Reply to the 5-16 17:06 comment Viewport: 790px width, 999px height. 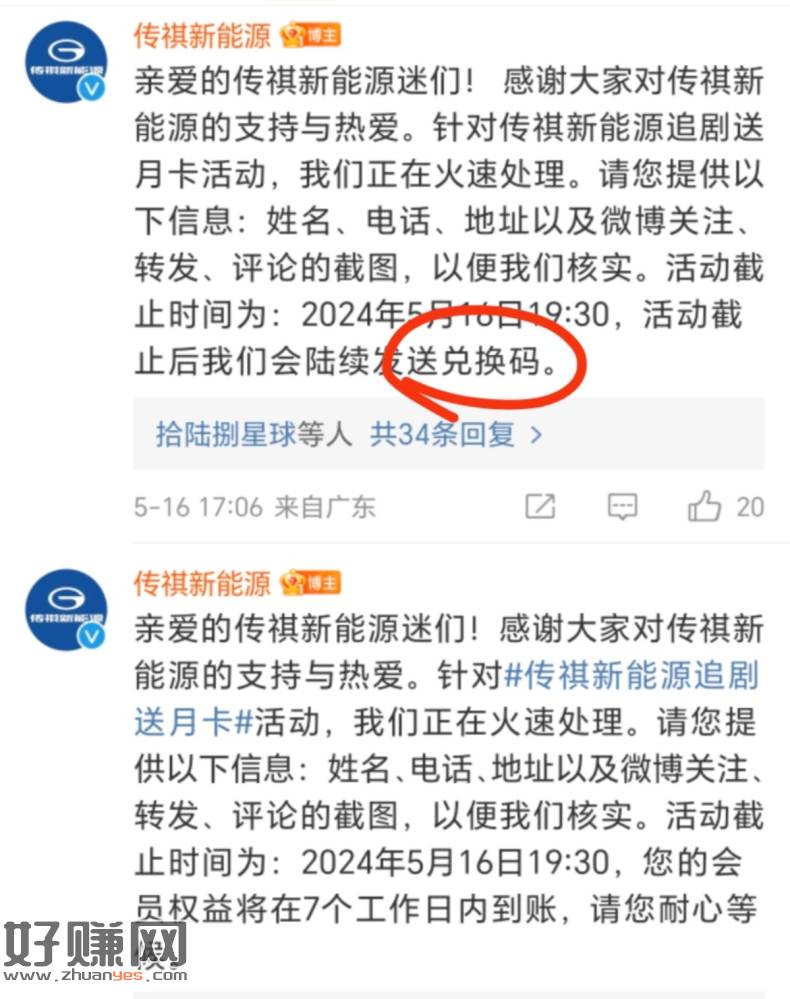tap(622, 507)
